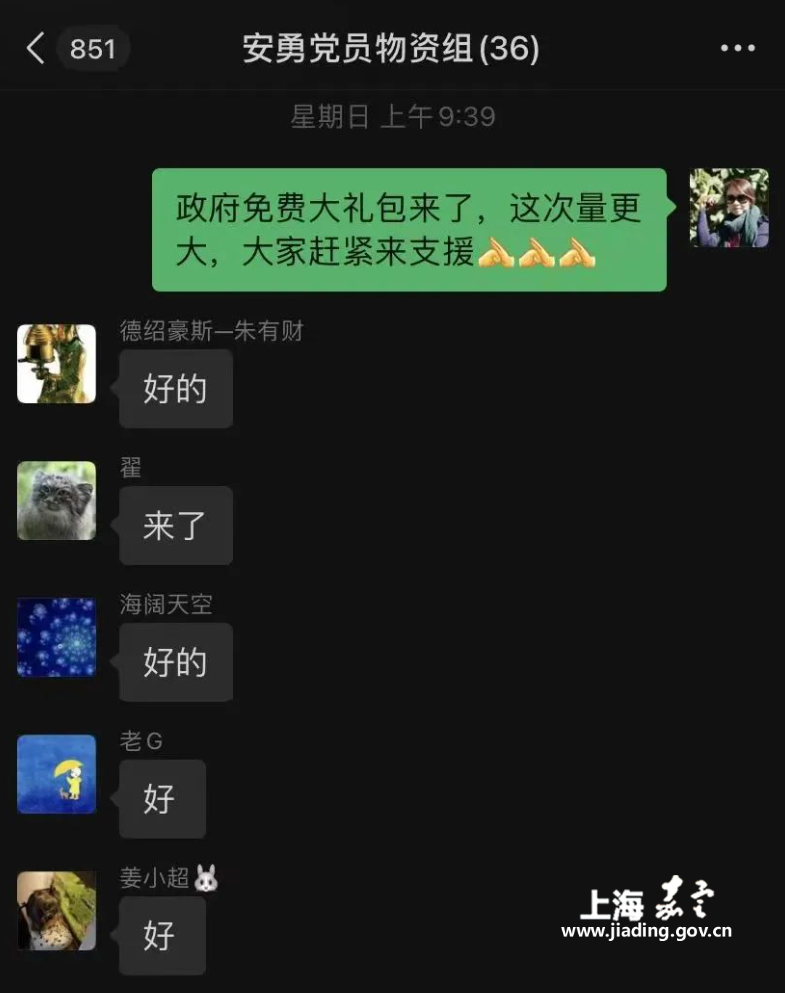This screenshot has width=785, height=993.
Task: Open the group chat options menu
Action: (x=737, y=48)
